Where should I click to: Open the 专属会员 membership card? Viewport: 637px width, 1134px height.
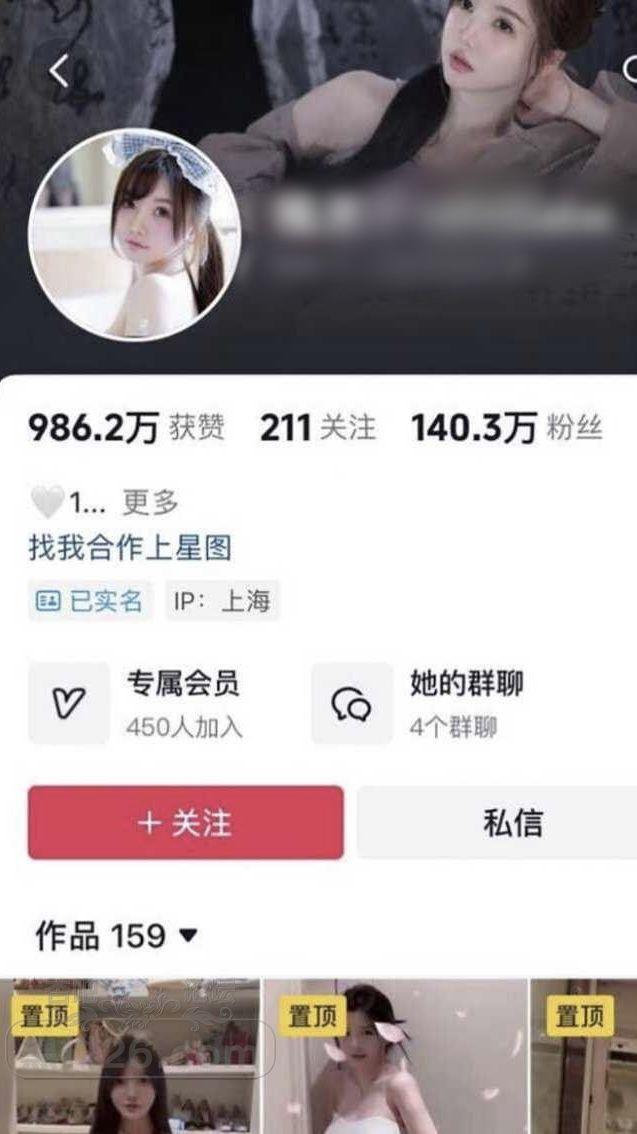coord(160,703)
